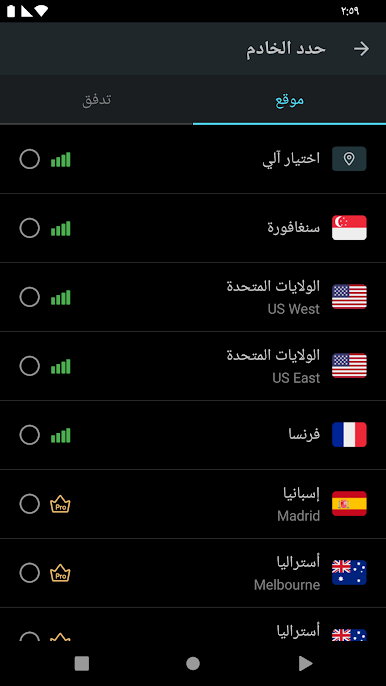The width and height of the screenshot is (386, 686).
Task: Tap the back arrow in the header
Action: (x=361, y=49)
